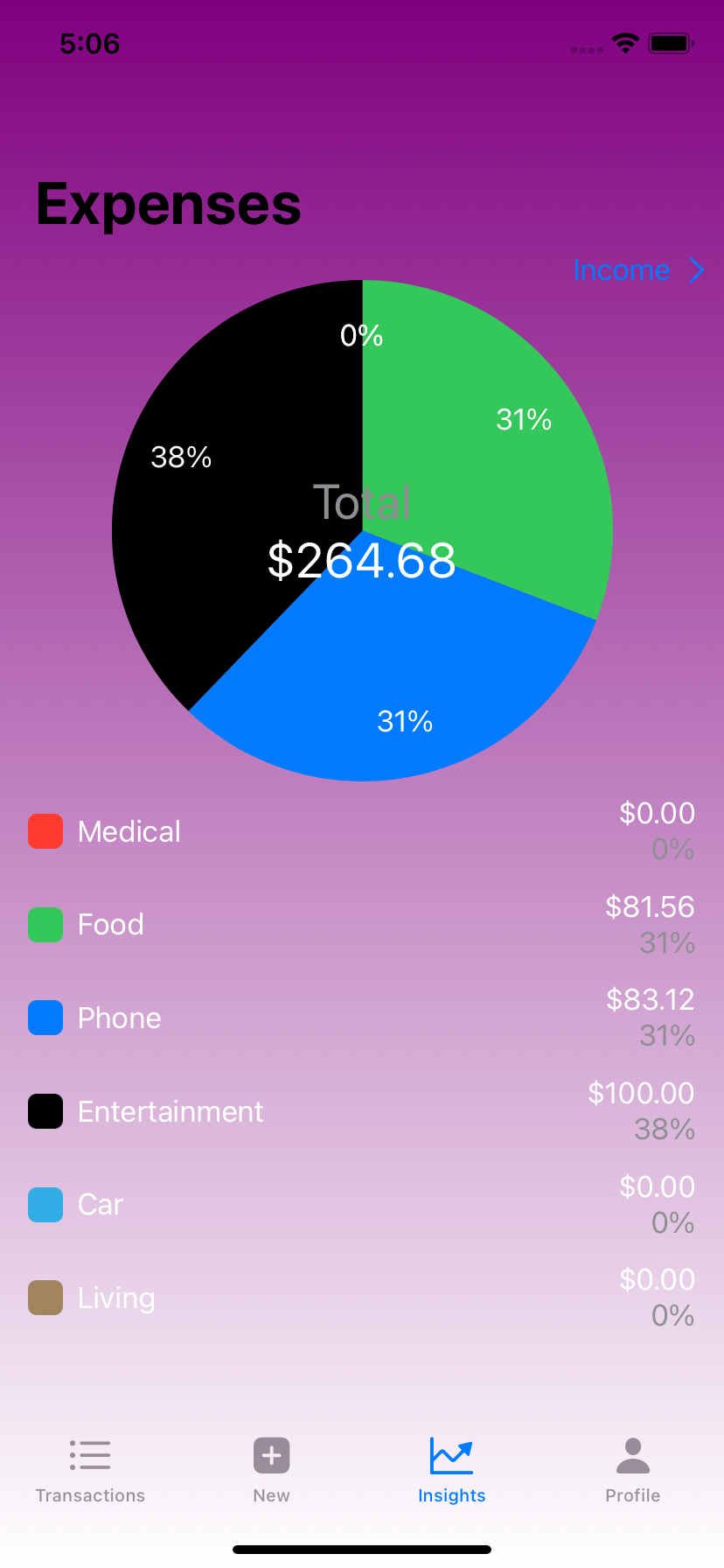This screenshot has width=724, height=1568.
Task: Click the Wi-Fi status icon
Action: [x=626, y=42]
